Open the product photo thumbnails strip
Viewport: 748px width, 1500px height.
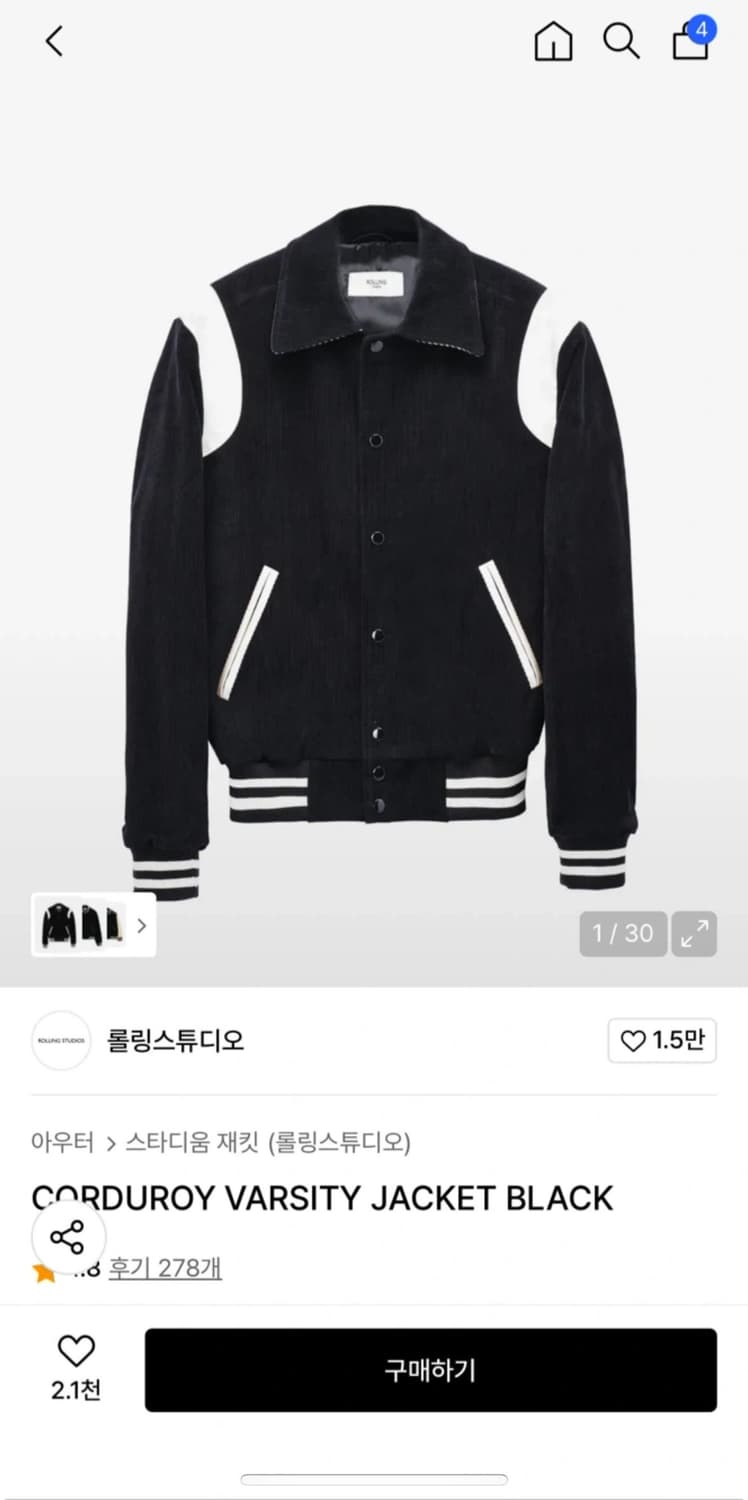coord(93,925)
